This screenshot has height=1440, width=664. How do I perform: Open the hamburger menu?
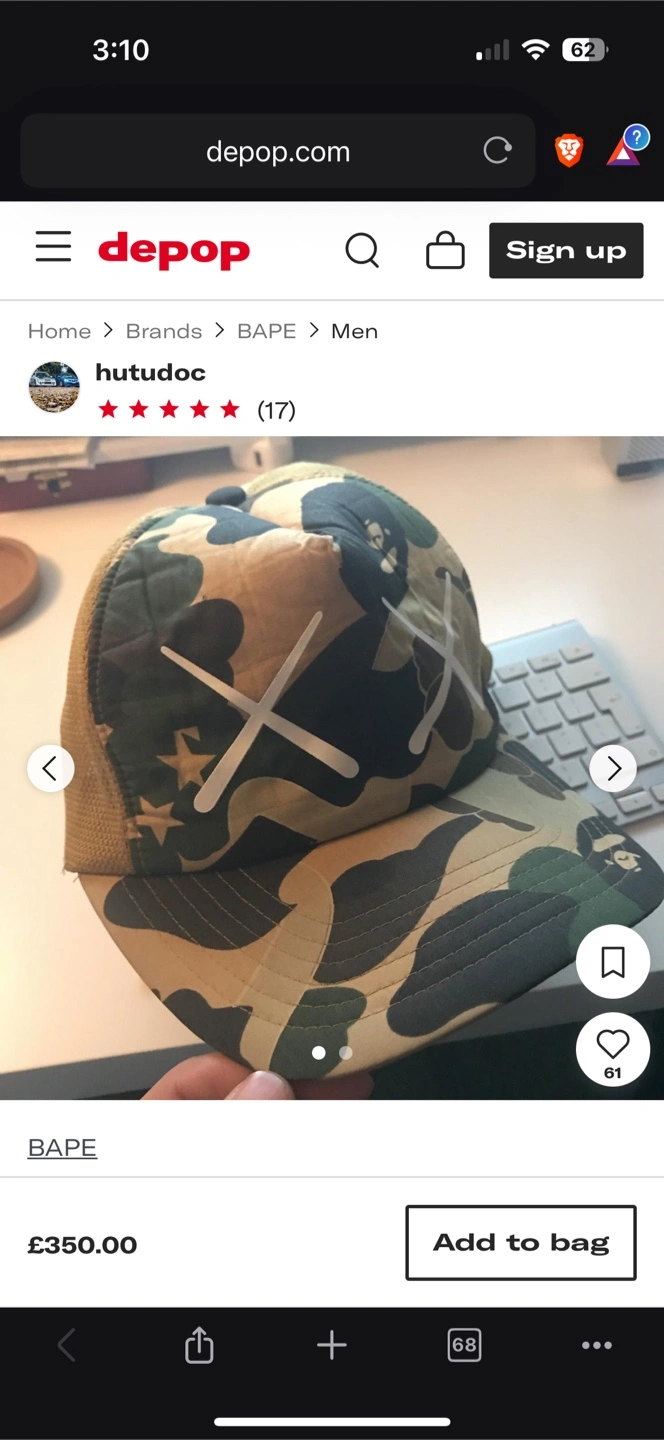click(x=53, y=247)
